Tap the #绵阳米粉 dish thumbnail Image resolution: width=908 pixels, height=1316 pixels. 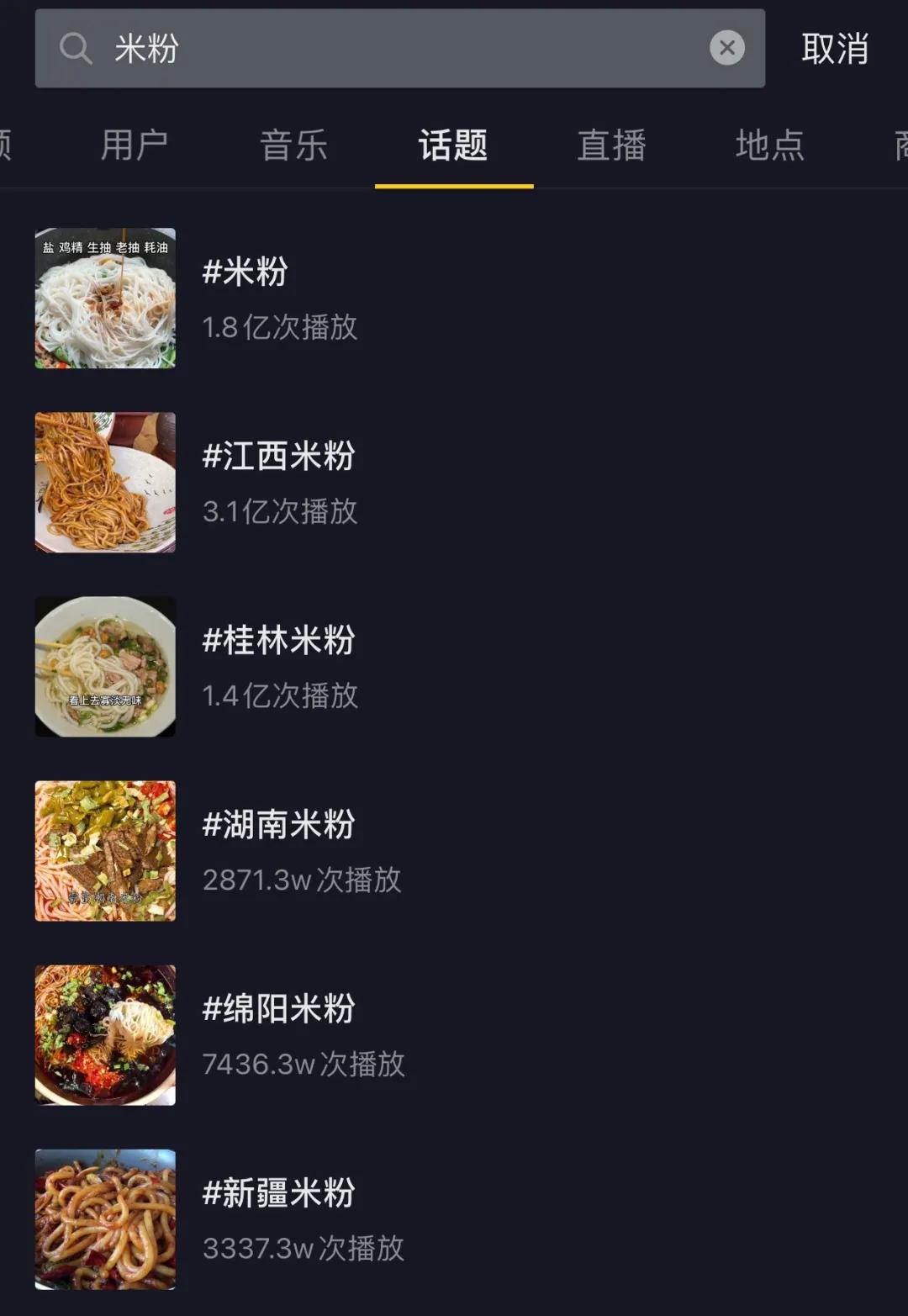point(104,1035)
